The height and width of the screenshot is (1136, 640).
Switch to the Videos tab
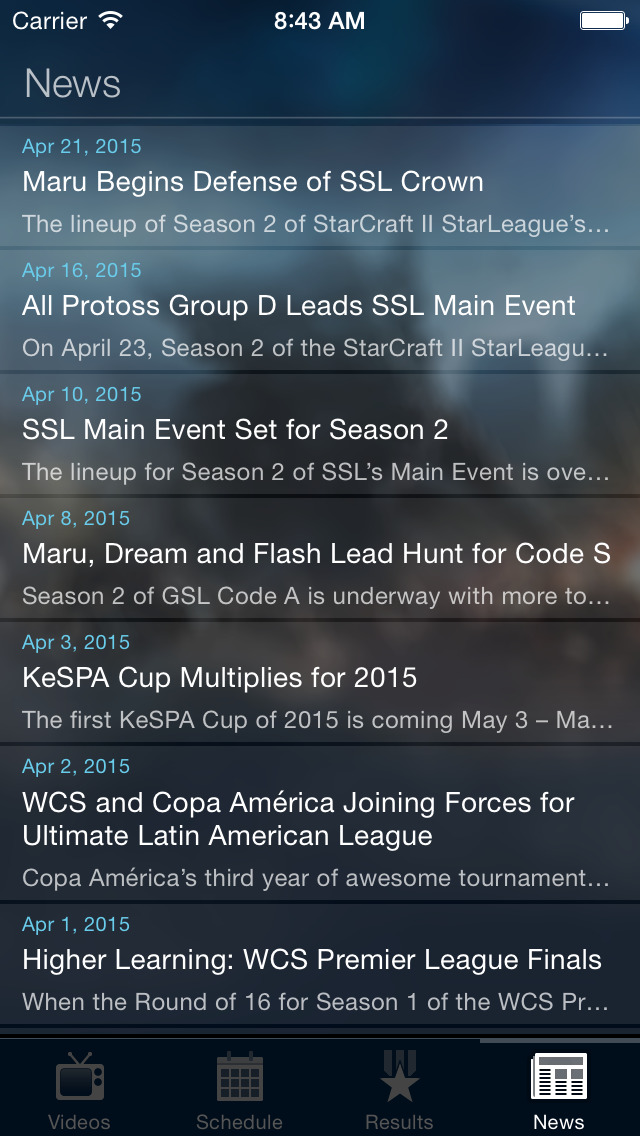[x=80, y=1090]
